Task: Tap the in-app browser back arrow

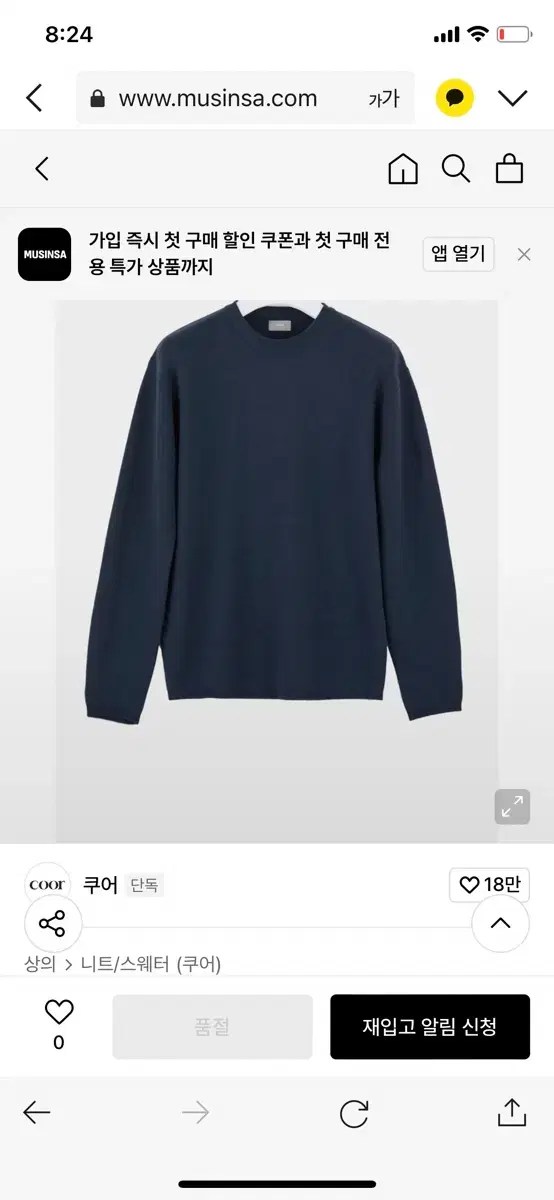Action: click(x=34, y=98)
